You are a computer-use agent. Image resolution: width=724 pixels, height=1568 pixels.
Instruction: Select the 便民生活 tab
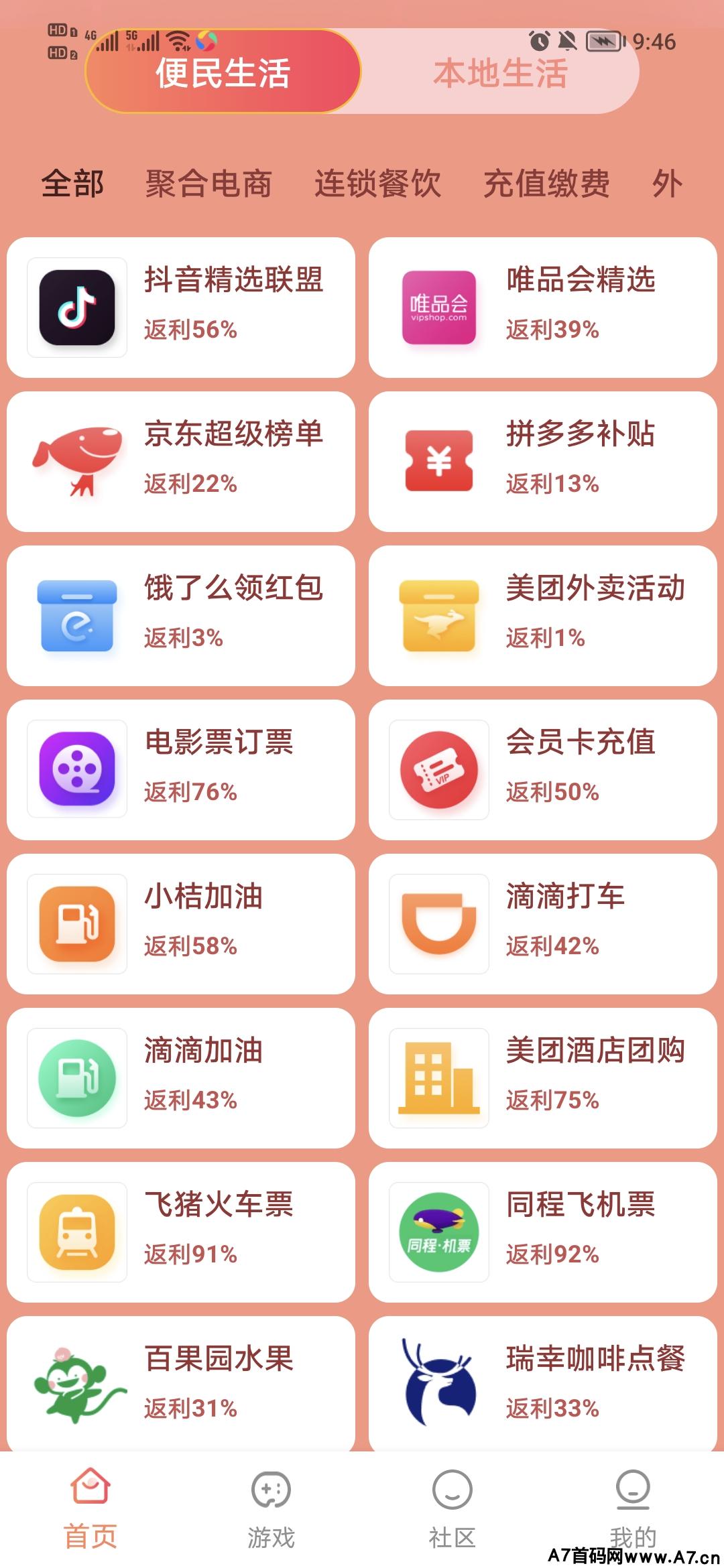223,72
